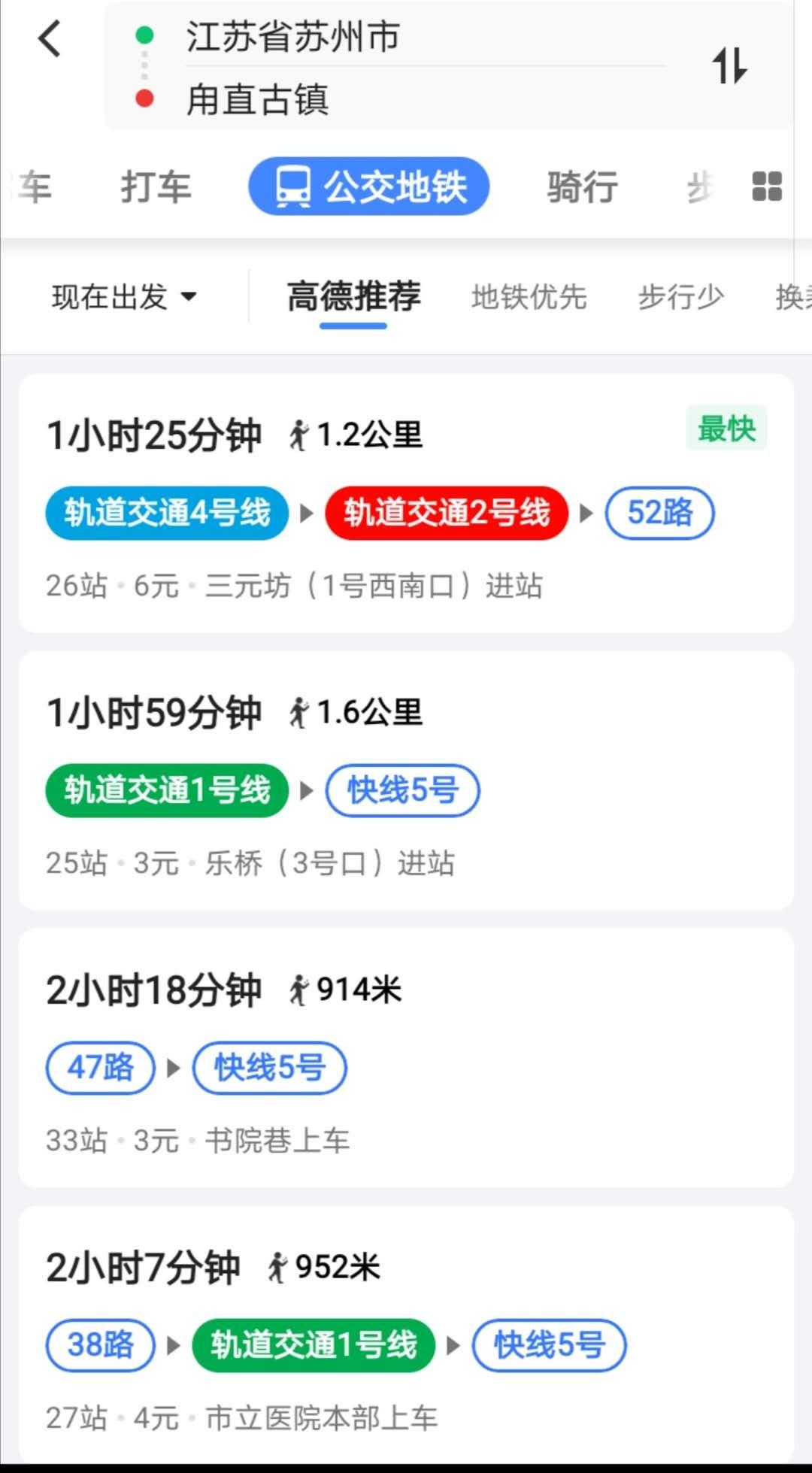Select the 高德推荐 sorting option
Screen dimensions: 812x1473
(353, 297)
